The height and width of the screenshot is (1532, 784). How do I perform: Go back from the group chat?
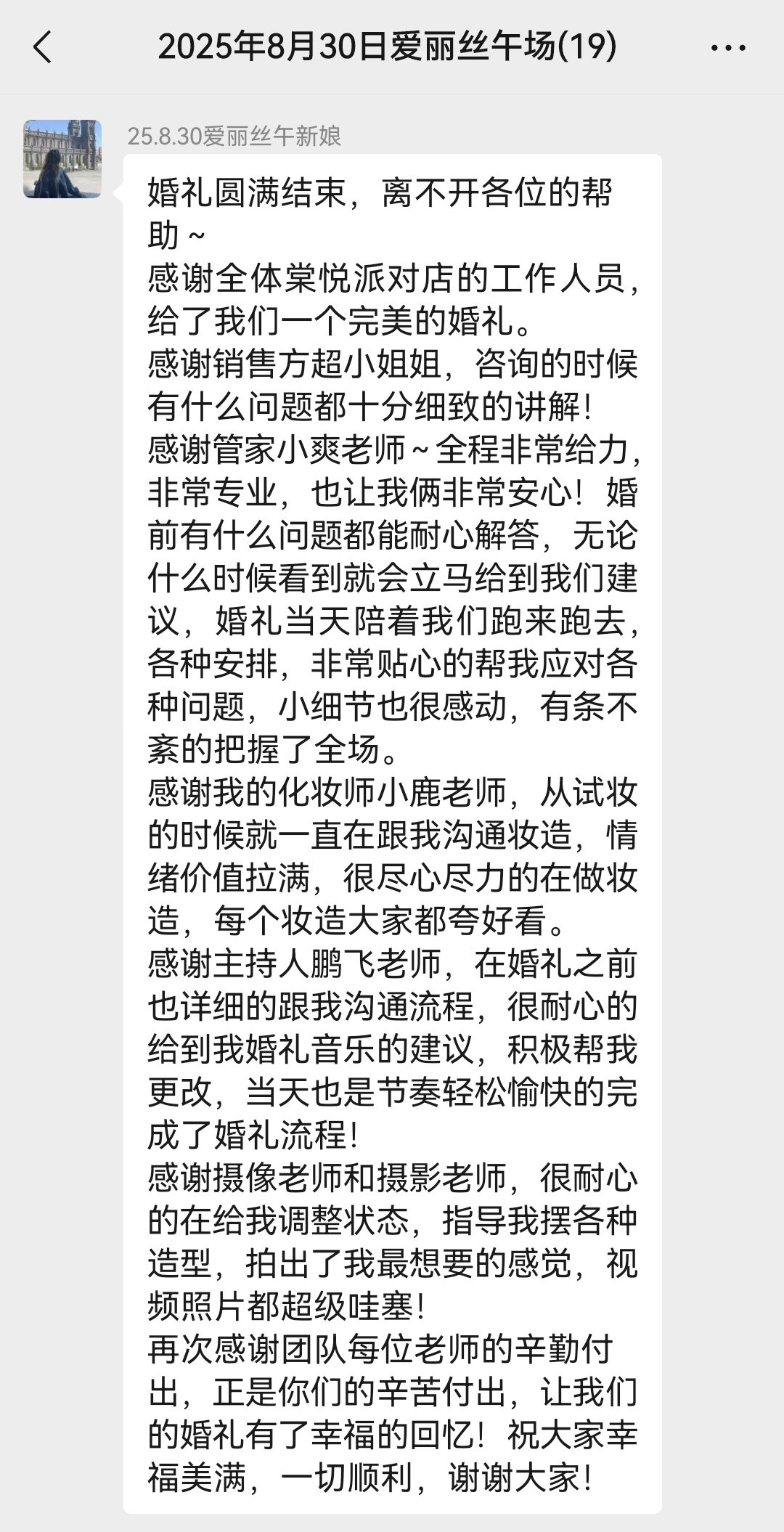pos(42,48)
